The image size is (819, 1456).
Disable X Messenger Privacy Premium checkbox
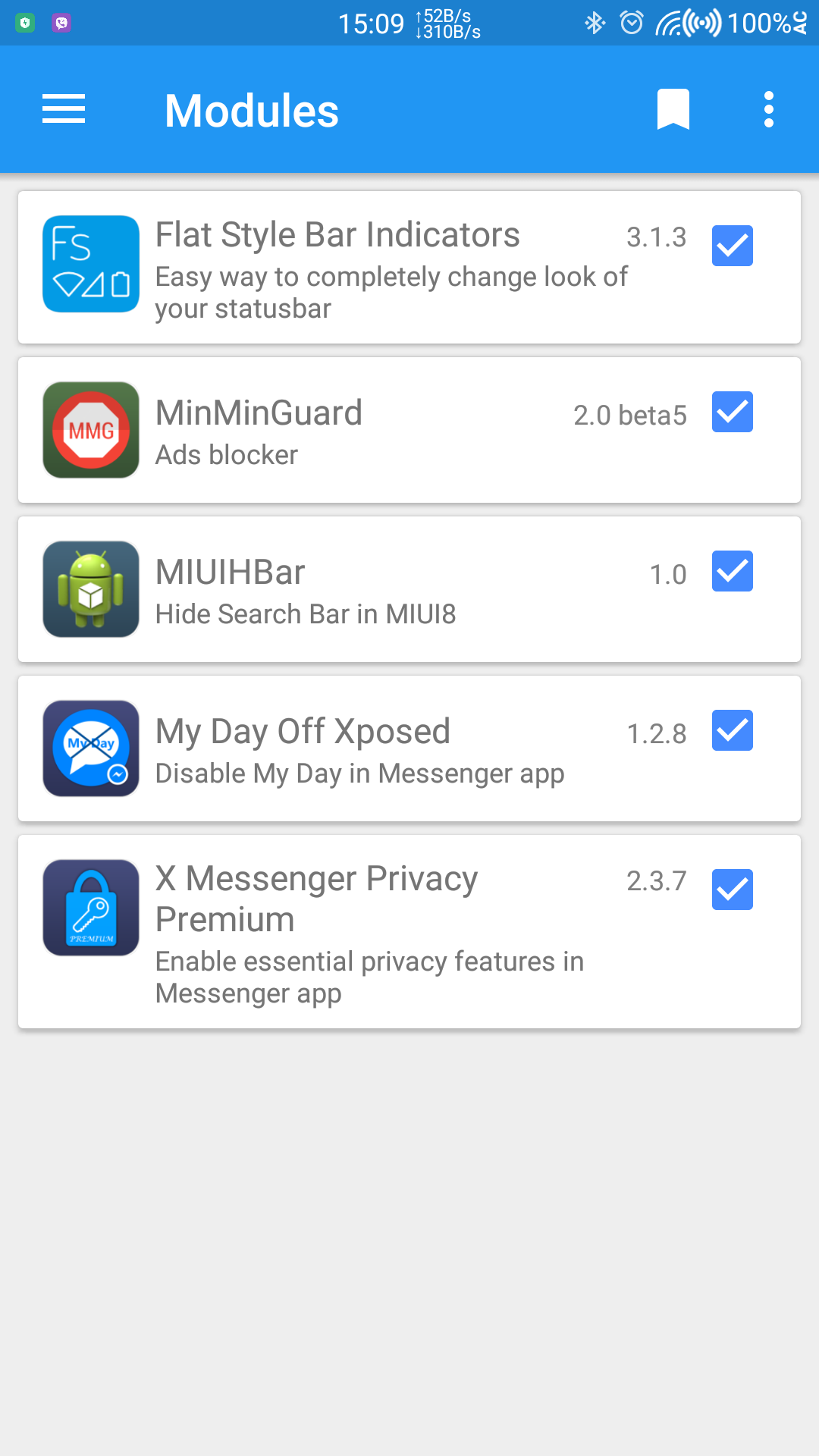click(x=732, y=890)
